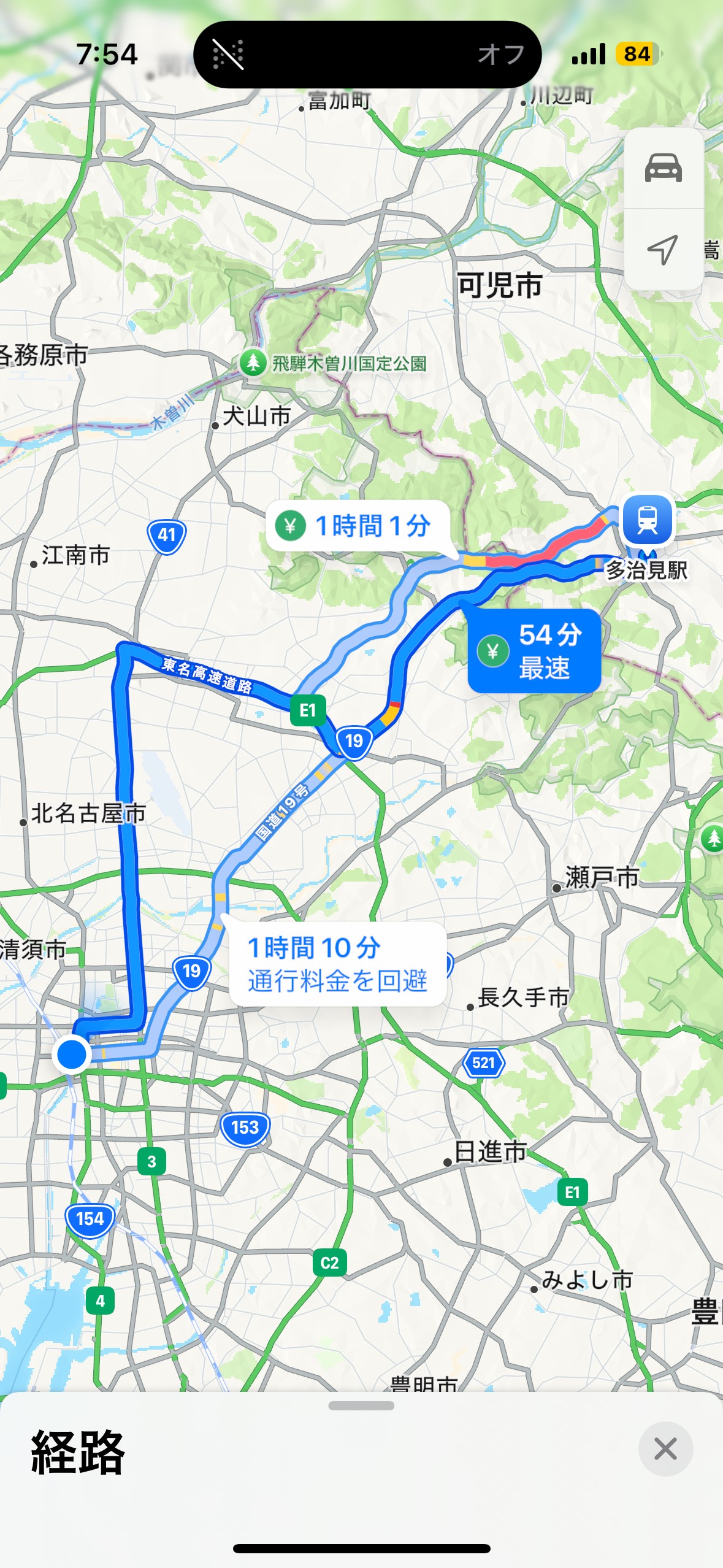Image resolution: width=723 pixels, height=1568 pixels.
Task: Select the 1時間1分 toll route label
Action: [x=358, y=526]
